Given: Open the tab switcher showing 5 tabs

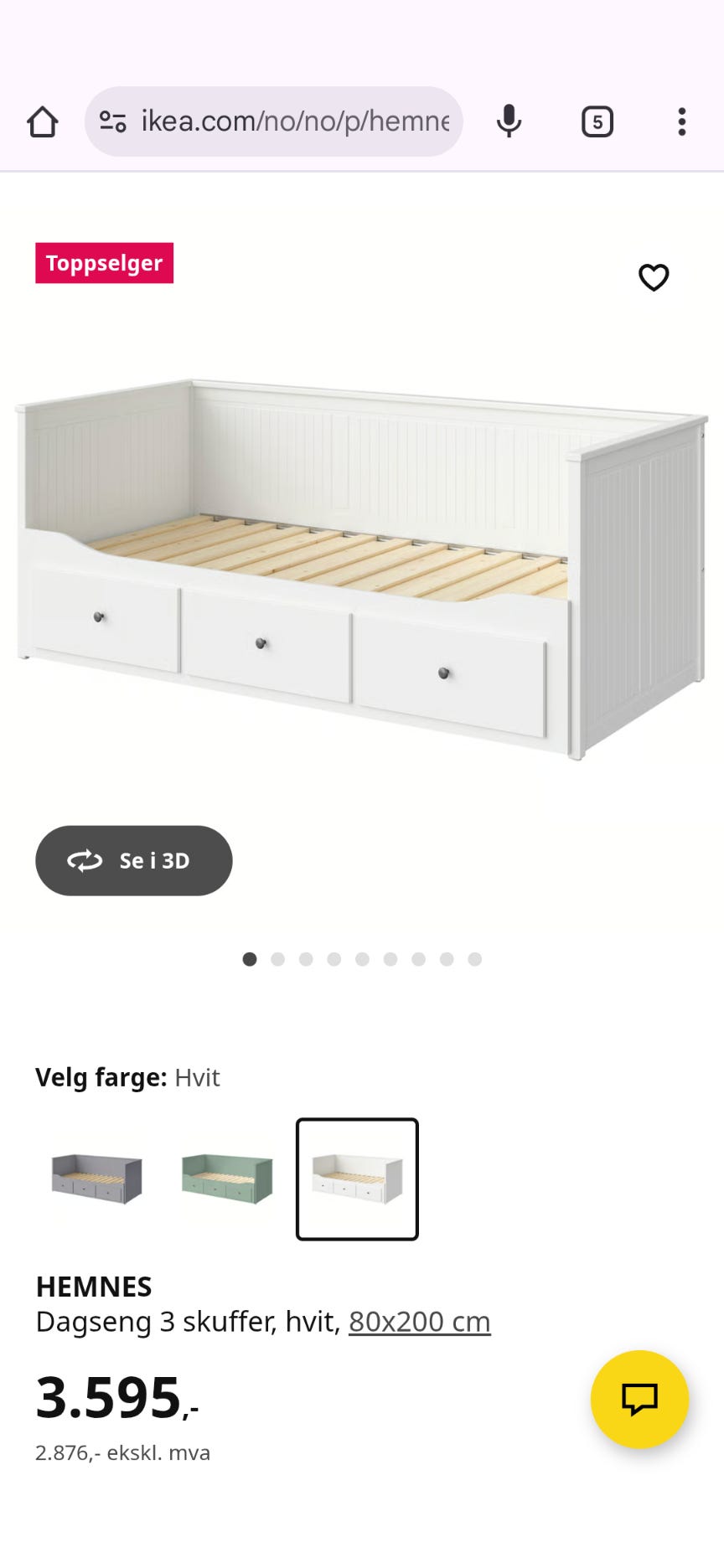Looking at the screenshot, I should pos(597,122).
